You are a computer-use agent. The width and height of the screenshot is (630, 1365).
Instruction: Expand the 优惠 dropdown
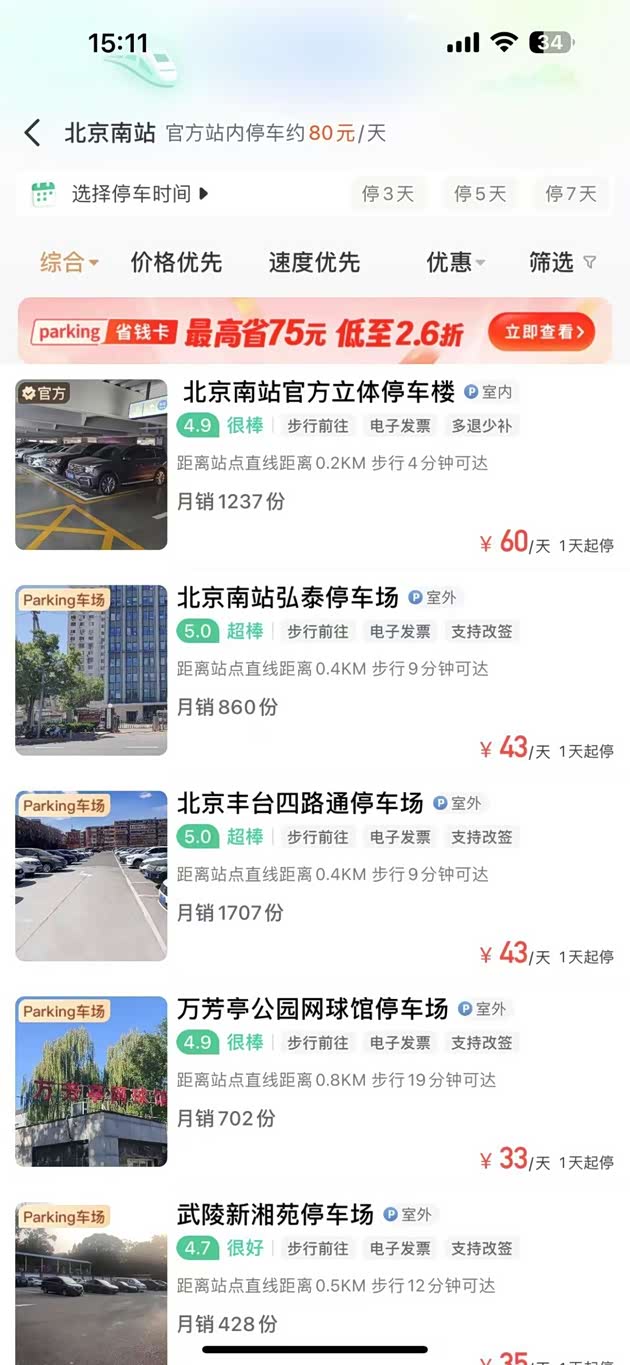point(455,263)
